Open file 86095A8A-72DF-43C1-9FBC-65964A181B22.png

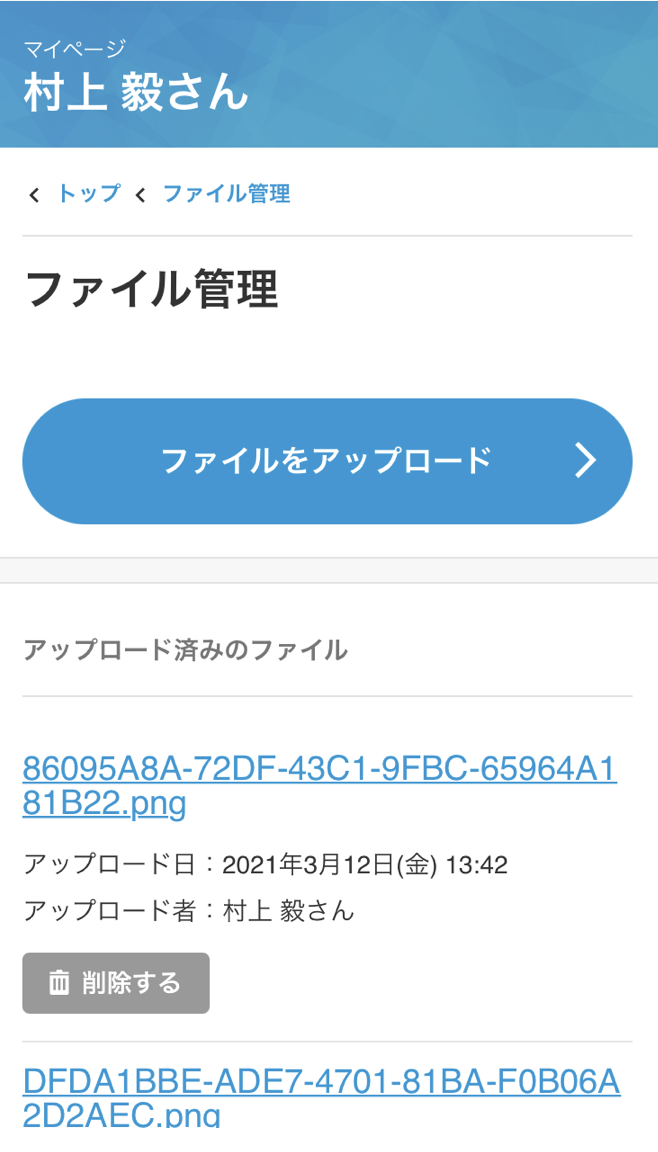(x=319, y=785)
